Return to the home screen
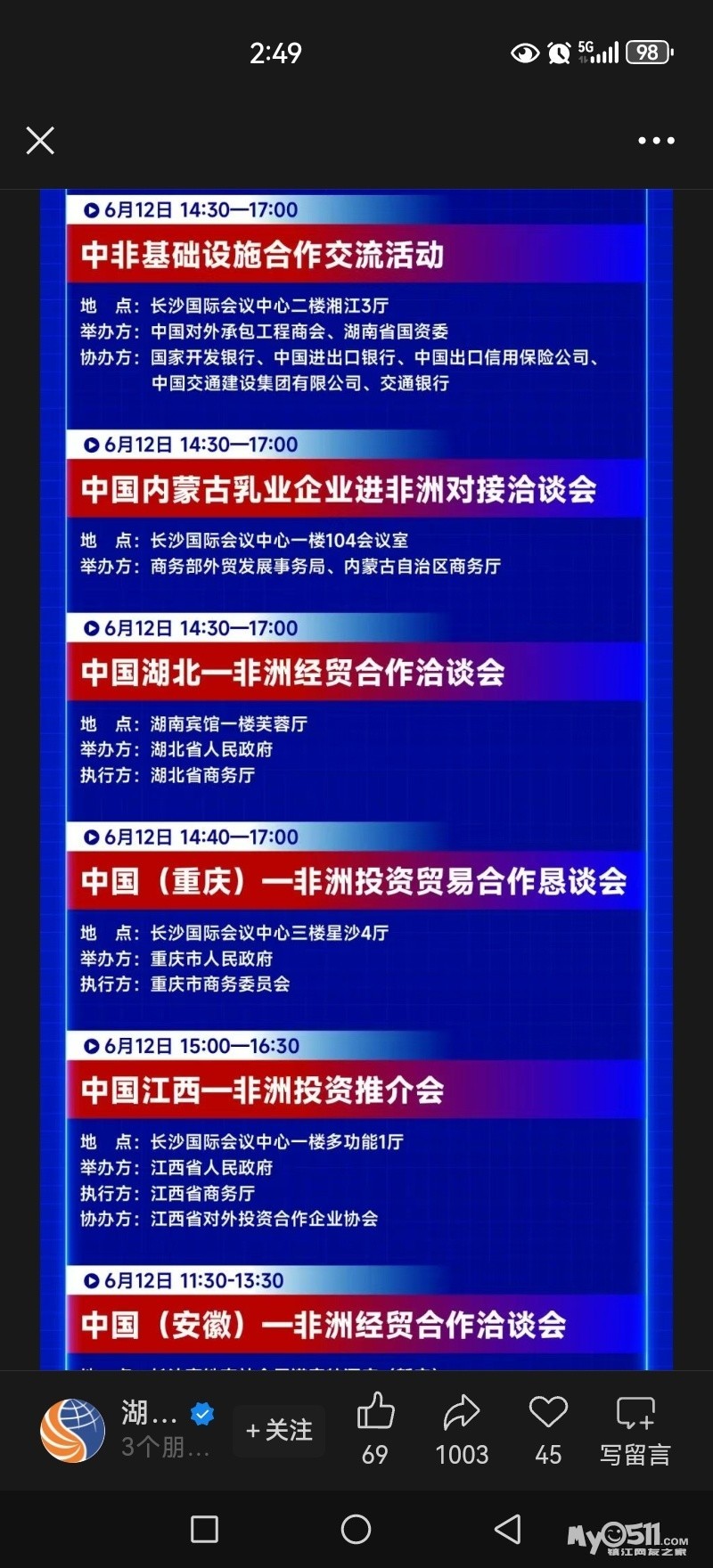Image resolution: width=713 pixels, height=1568 pixels. click(356, 1529)
